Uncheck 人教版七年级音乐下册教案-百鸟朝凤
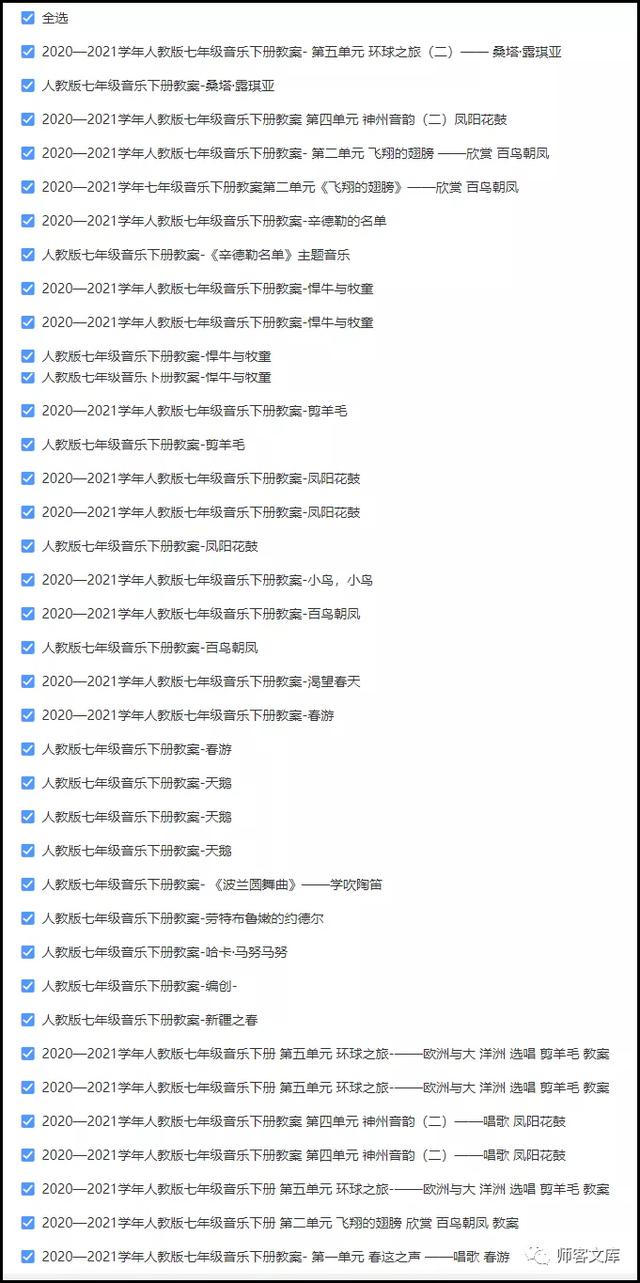Viewport: 640px width, 1283px height. pos(27,648)
